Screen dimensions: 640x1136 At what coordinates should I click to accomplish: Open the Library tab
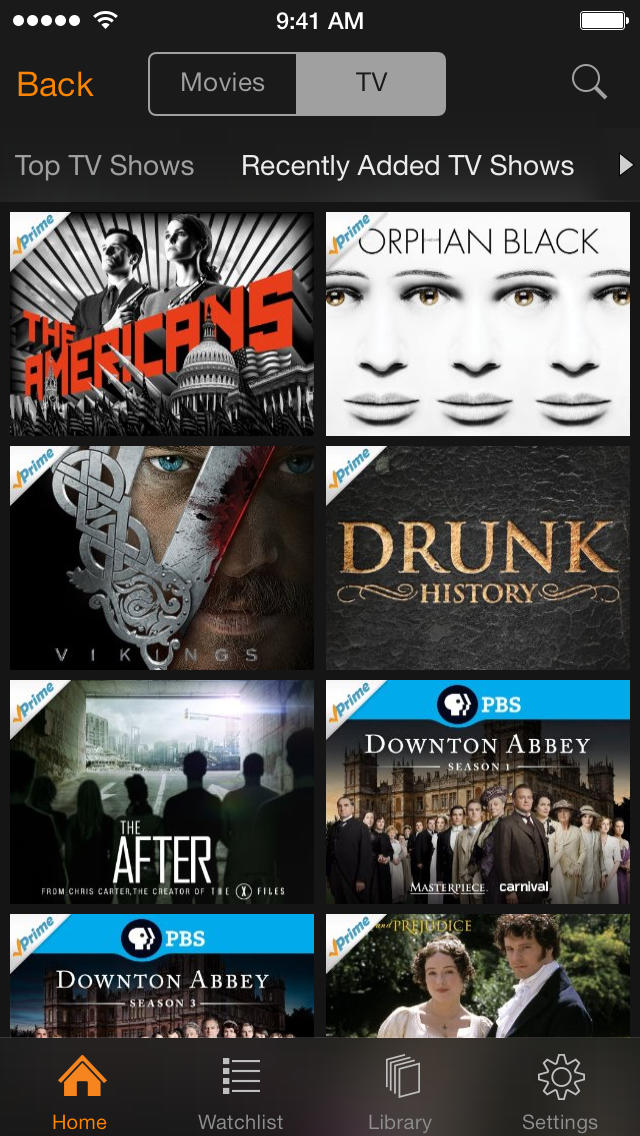(x=400, y=1090)
